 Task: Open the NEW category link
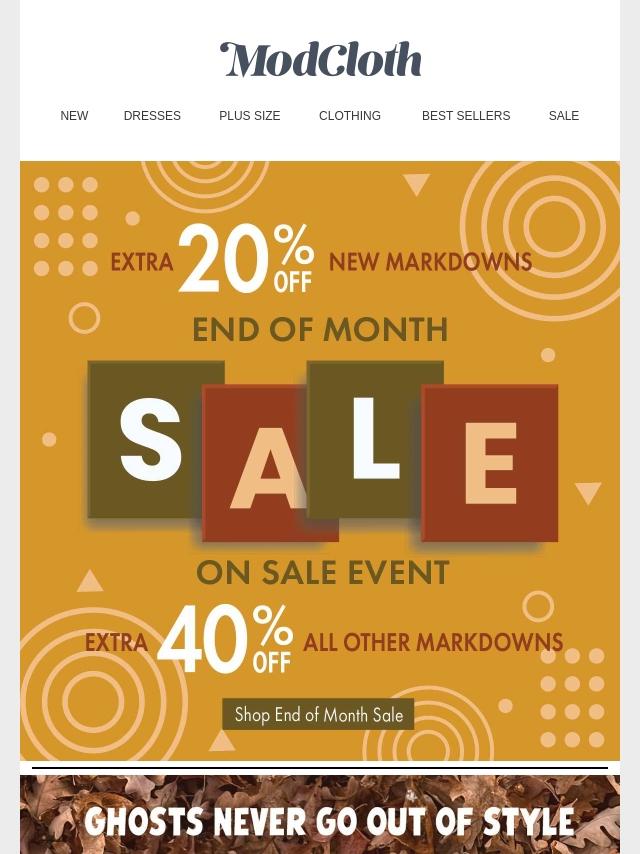point(74,115)
